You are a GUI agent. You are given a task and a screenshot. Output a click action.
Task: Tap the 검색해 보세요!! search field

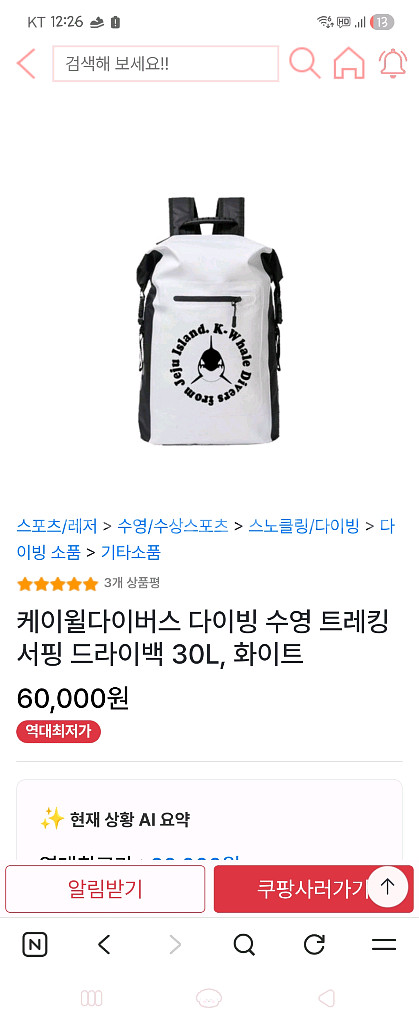tap(166, 63)
